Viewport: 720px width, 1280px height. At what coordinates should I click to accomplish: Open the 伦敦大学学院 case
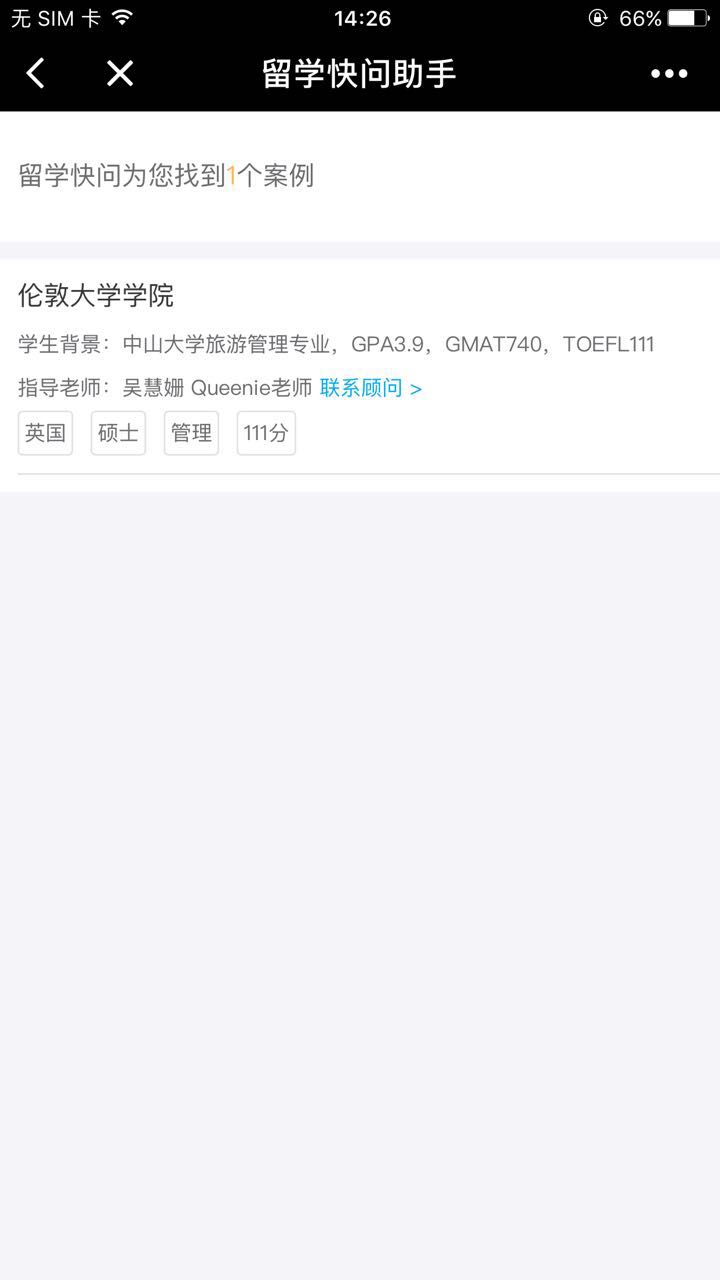click(x=96, y=296)
